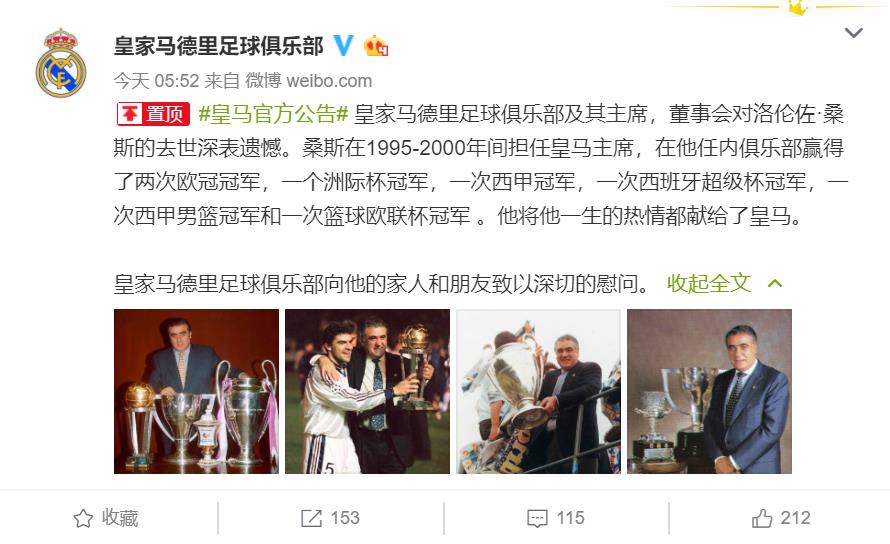Open the post timestamp 今天 05:52
The image size is (890, 544).
156,81
